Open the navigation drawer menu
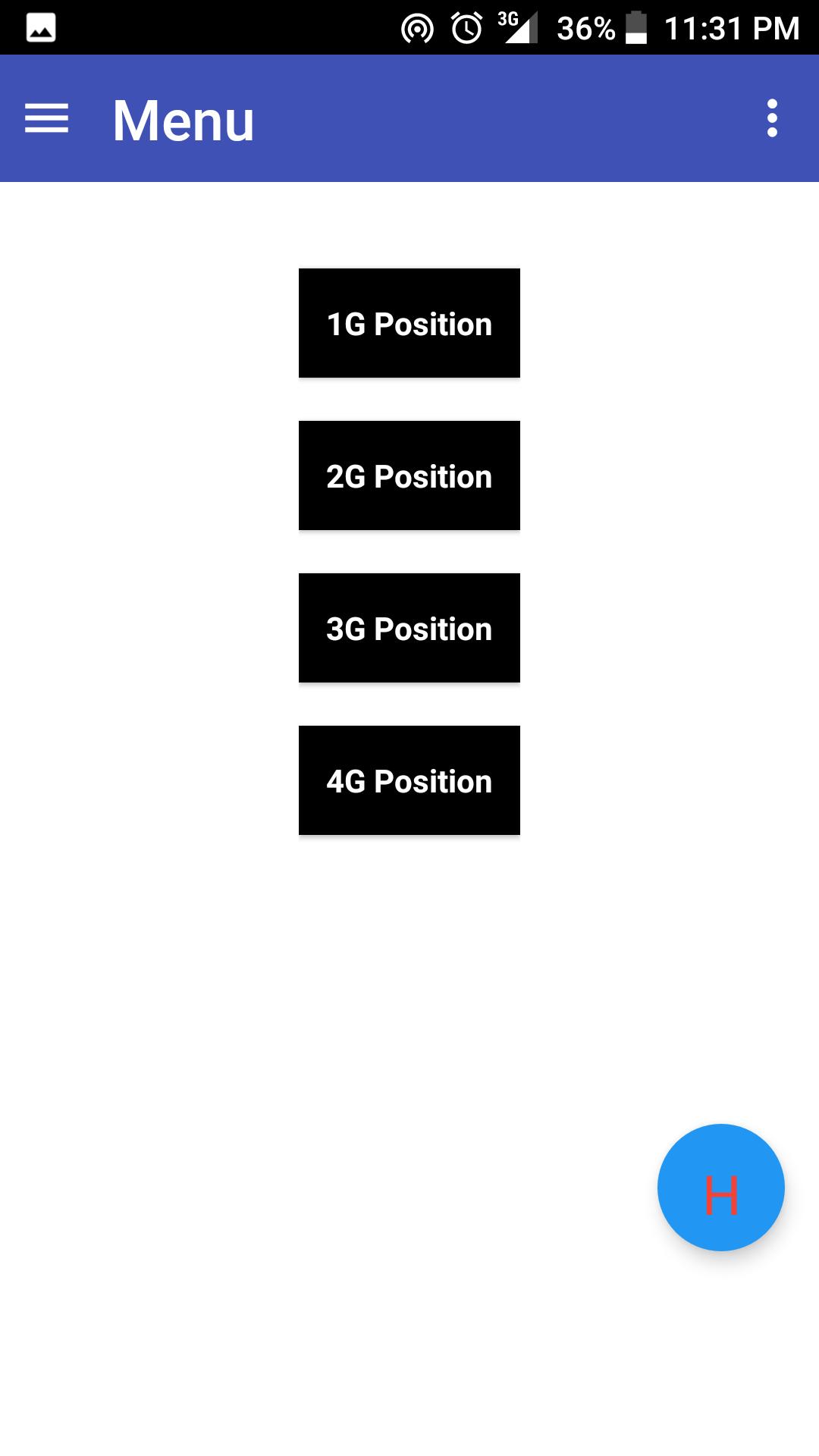Screen dimensions: 819x1456 click(x=47, y=119)
